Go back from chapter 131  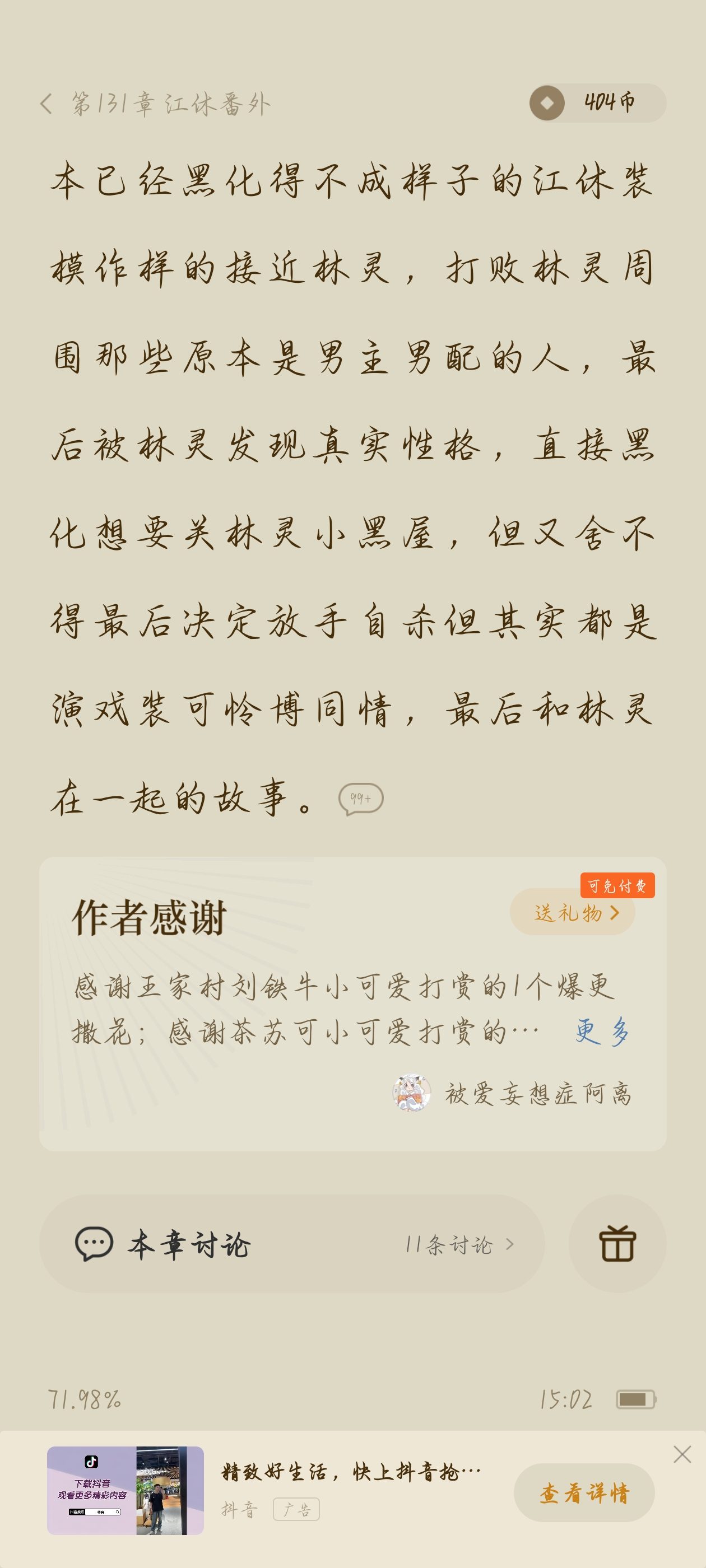point(47,104)
